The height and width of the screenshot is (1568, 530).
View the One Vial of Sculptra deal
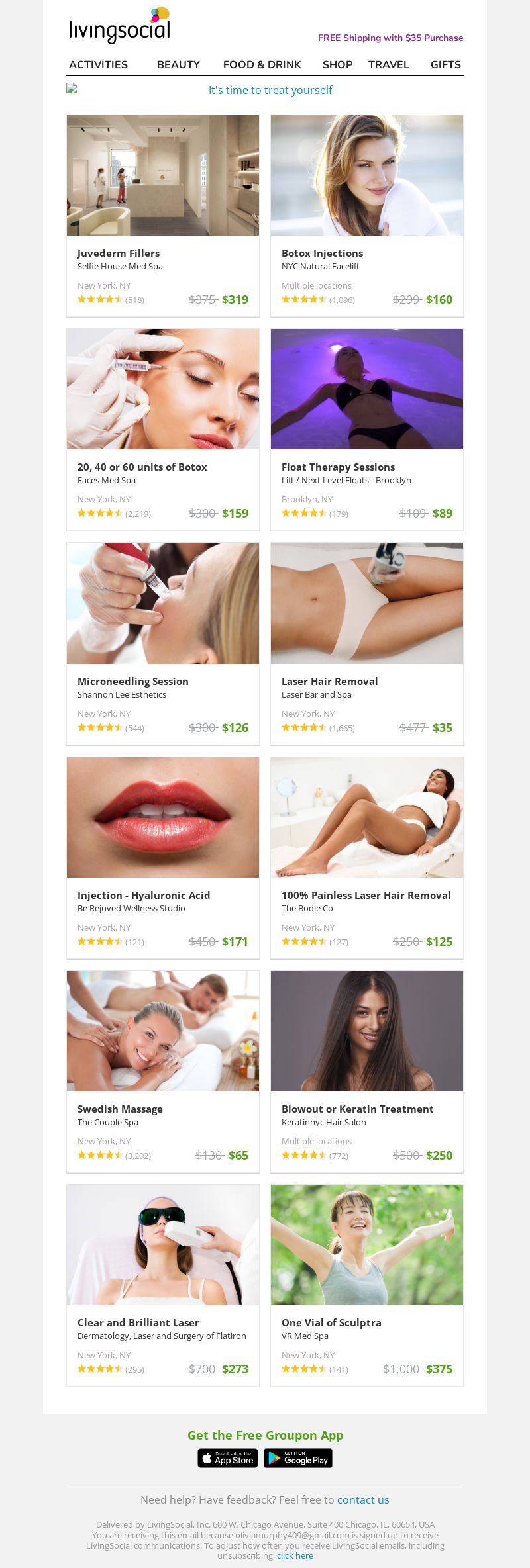pos(331,1322)
